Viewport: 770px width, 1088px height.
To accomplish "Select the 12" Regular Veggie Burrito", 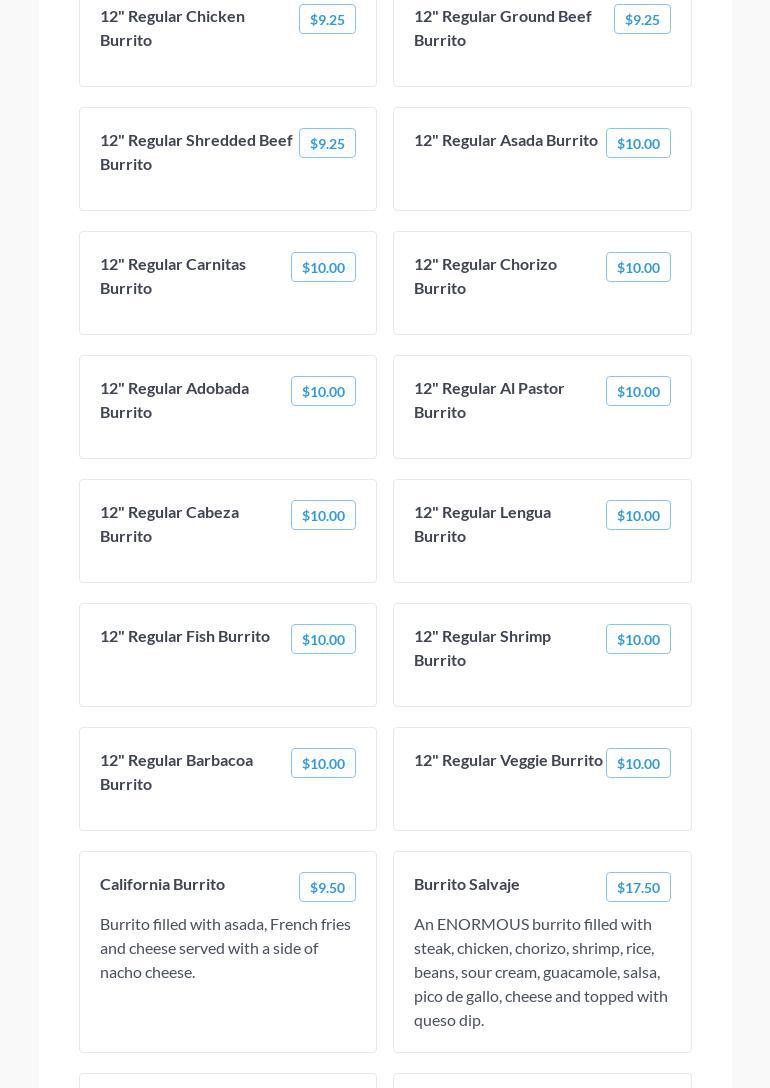I will click(541, 778).
